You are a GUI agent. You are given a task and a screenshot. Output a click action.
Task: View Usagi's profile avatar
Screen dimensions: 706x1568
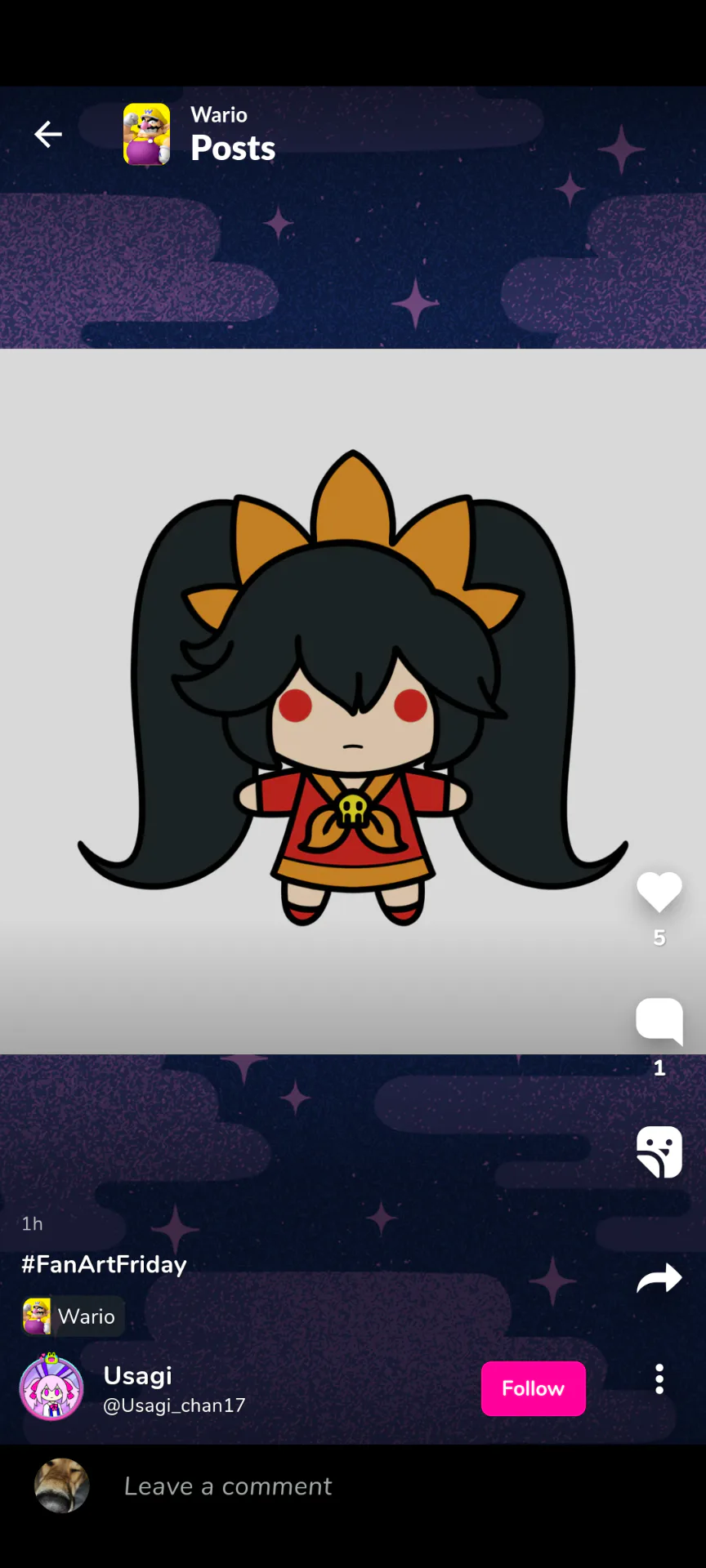[x=51, y=1387]
